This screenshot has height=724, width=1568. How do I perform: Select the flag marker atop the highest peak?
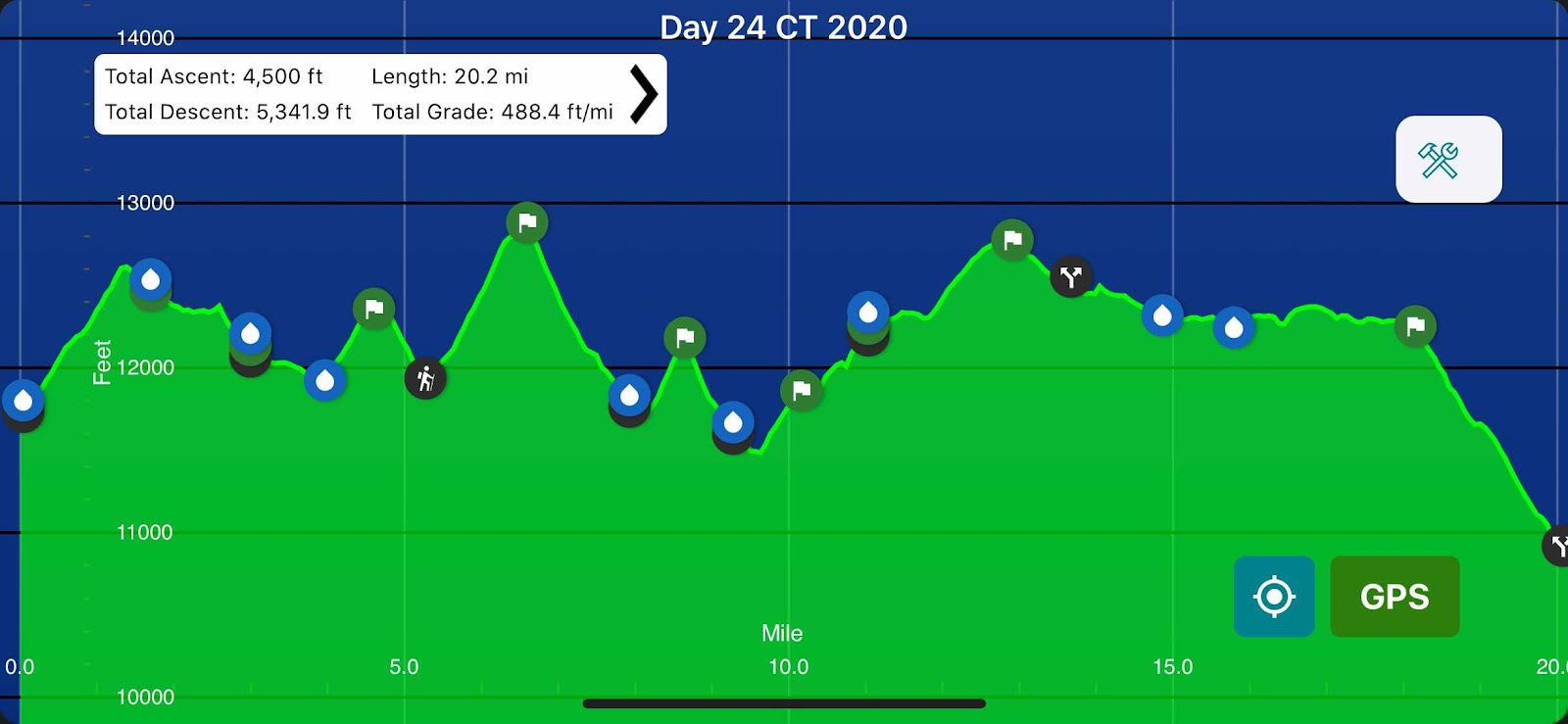(x=527, y=222)
